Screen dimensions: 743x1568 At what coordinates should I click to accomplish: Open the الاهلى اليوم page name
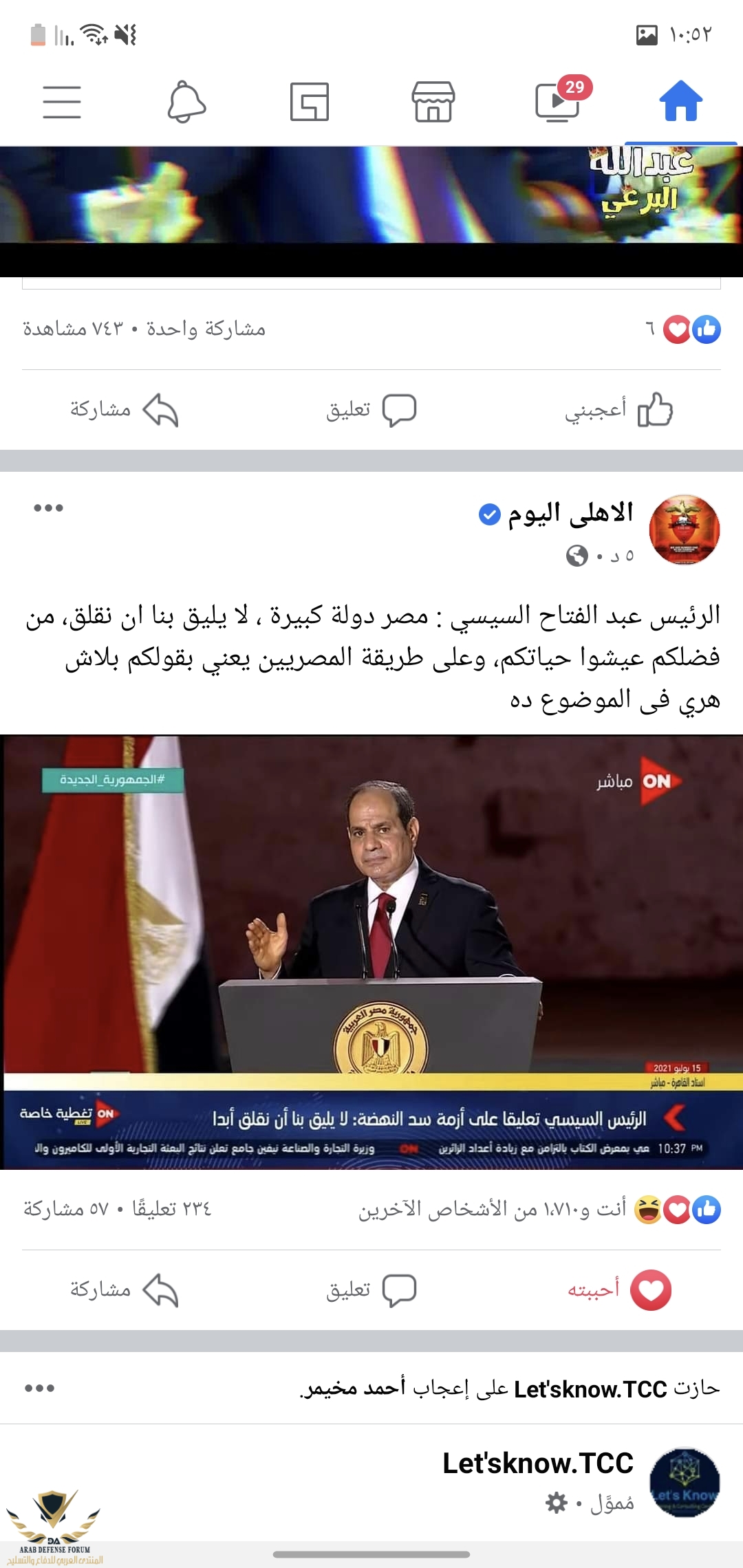point(570,513)
